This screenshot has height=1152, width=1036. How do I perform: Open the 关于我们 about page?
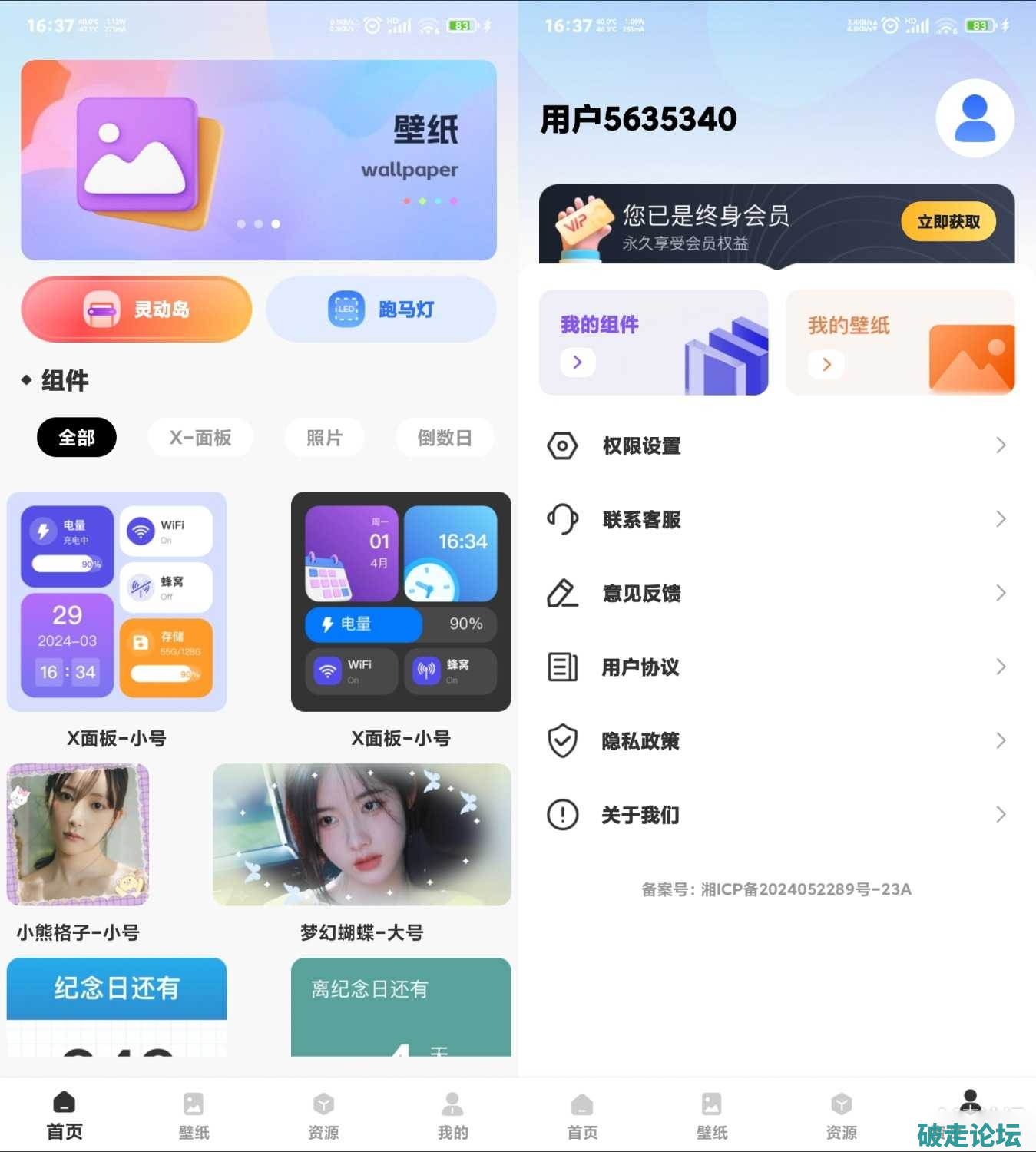[x=776, y=814]
